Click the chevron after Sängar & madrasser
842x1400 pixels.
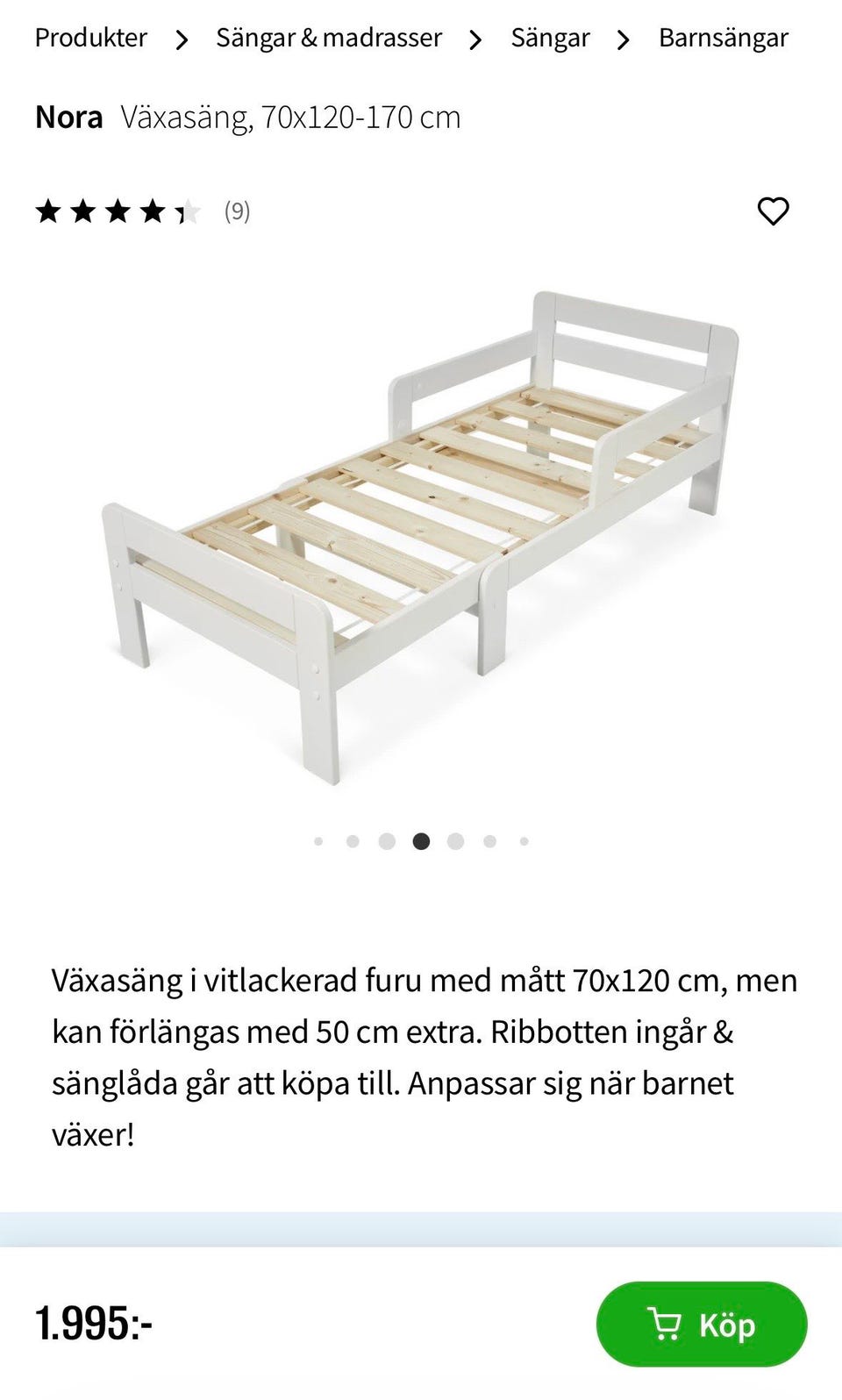[x=475, y=39]
